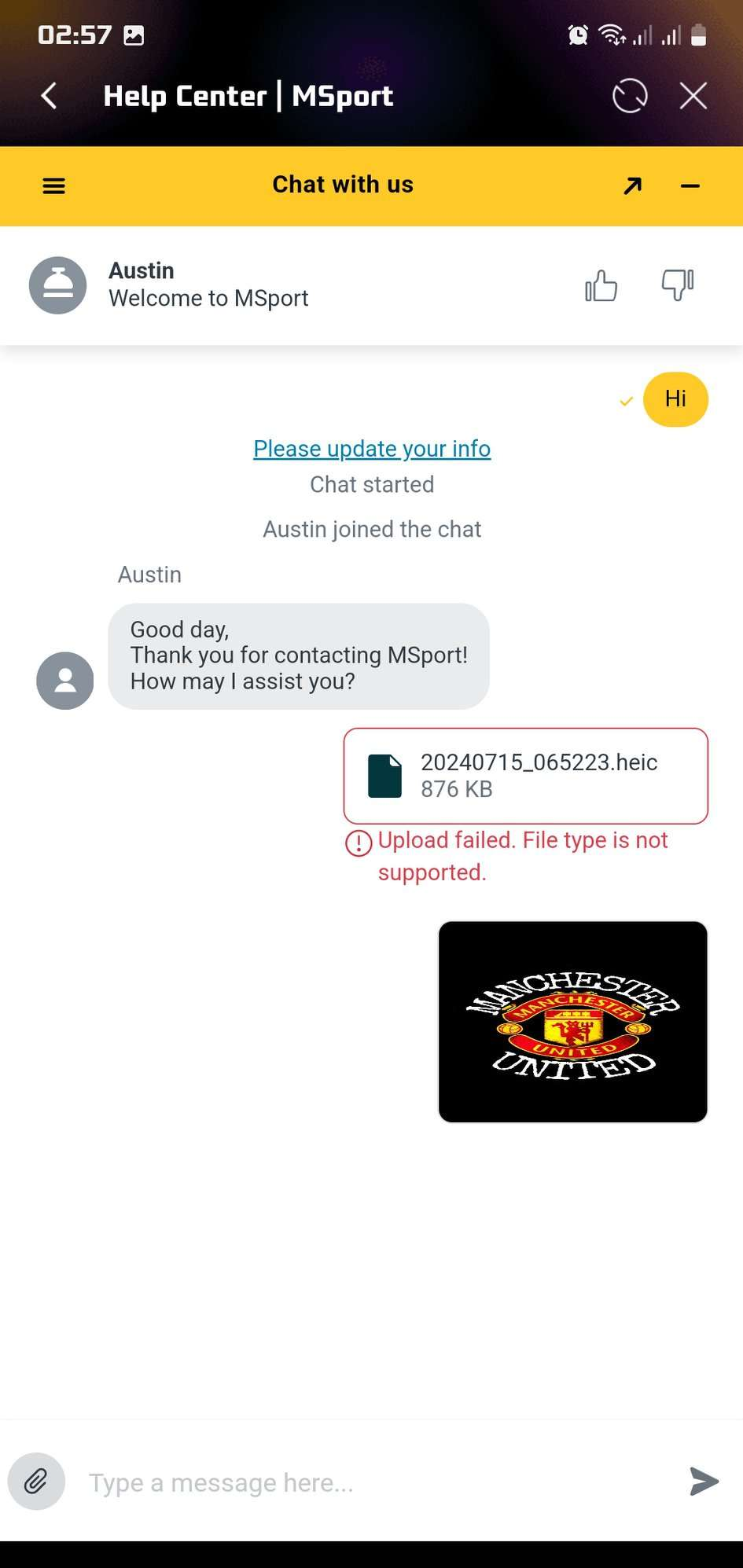
Task: Open the sent Manchester United image
Action: point(572,1021)
